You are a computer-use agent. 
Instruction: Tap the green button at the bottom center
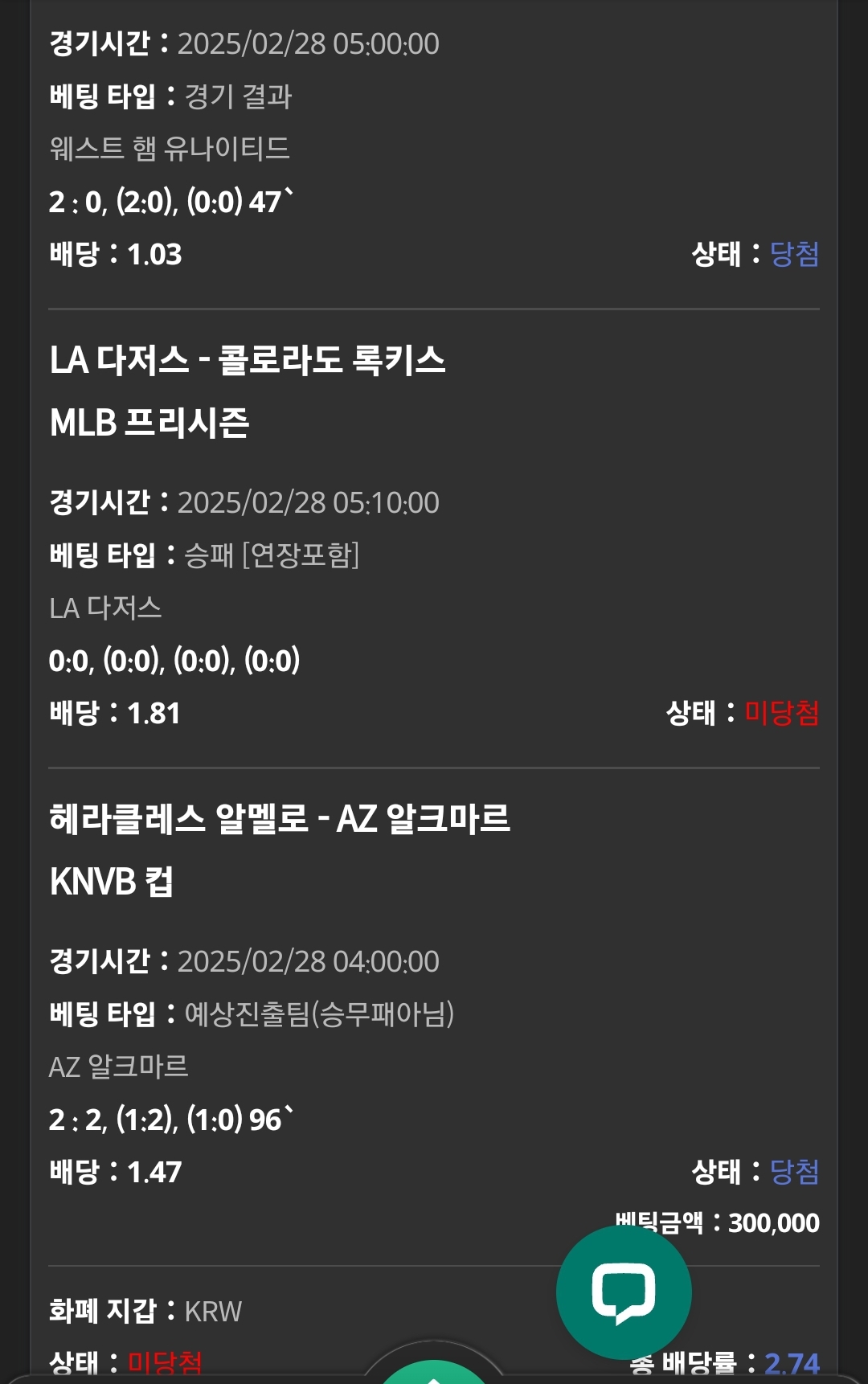[x=434, y=1374]
